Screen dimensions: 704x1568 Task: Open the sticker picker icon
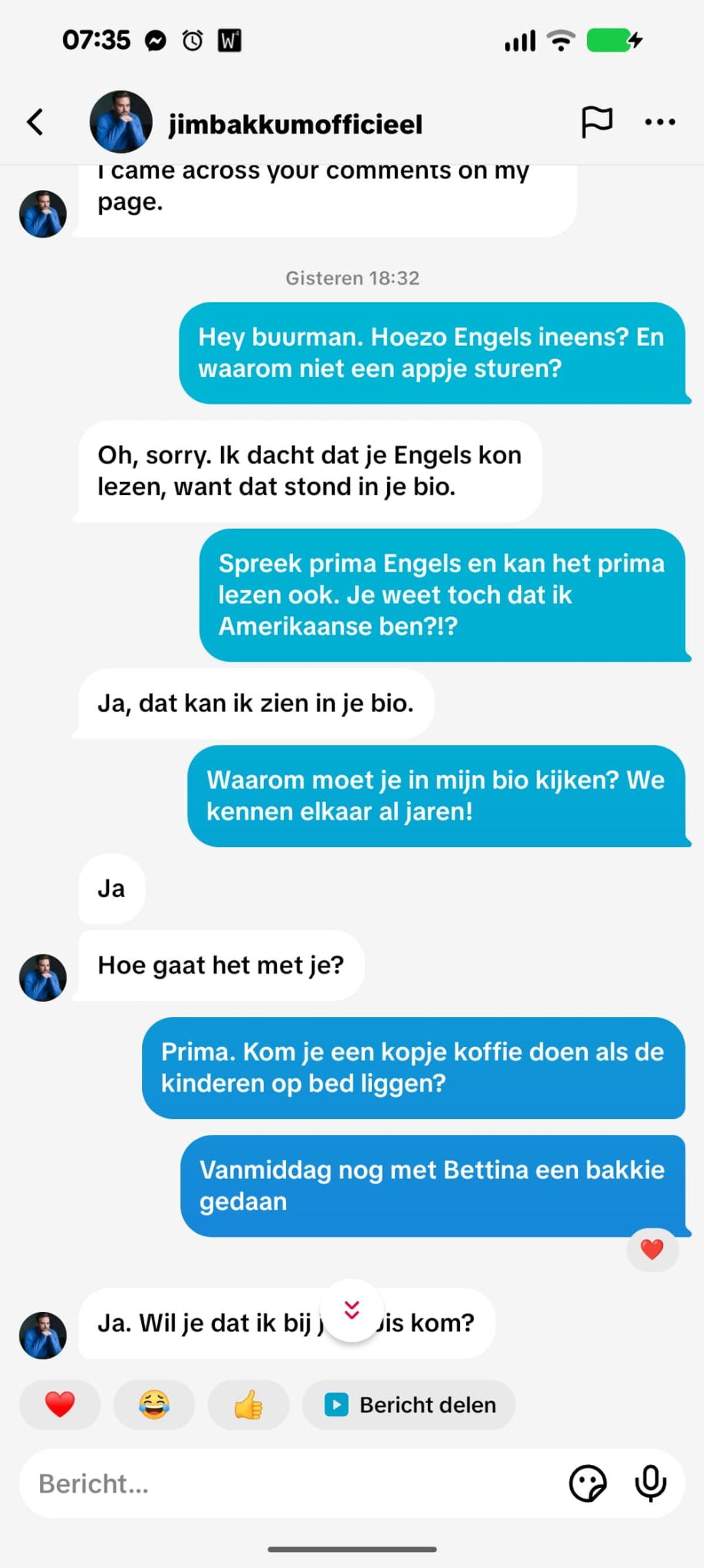(587, 1484)
